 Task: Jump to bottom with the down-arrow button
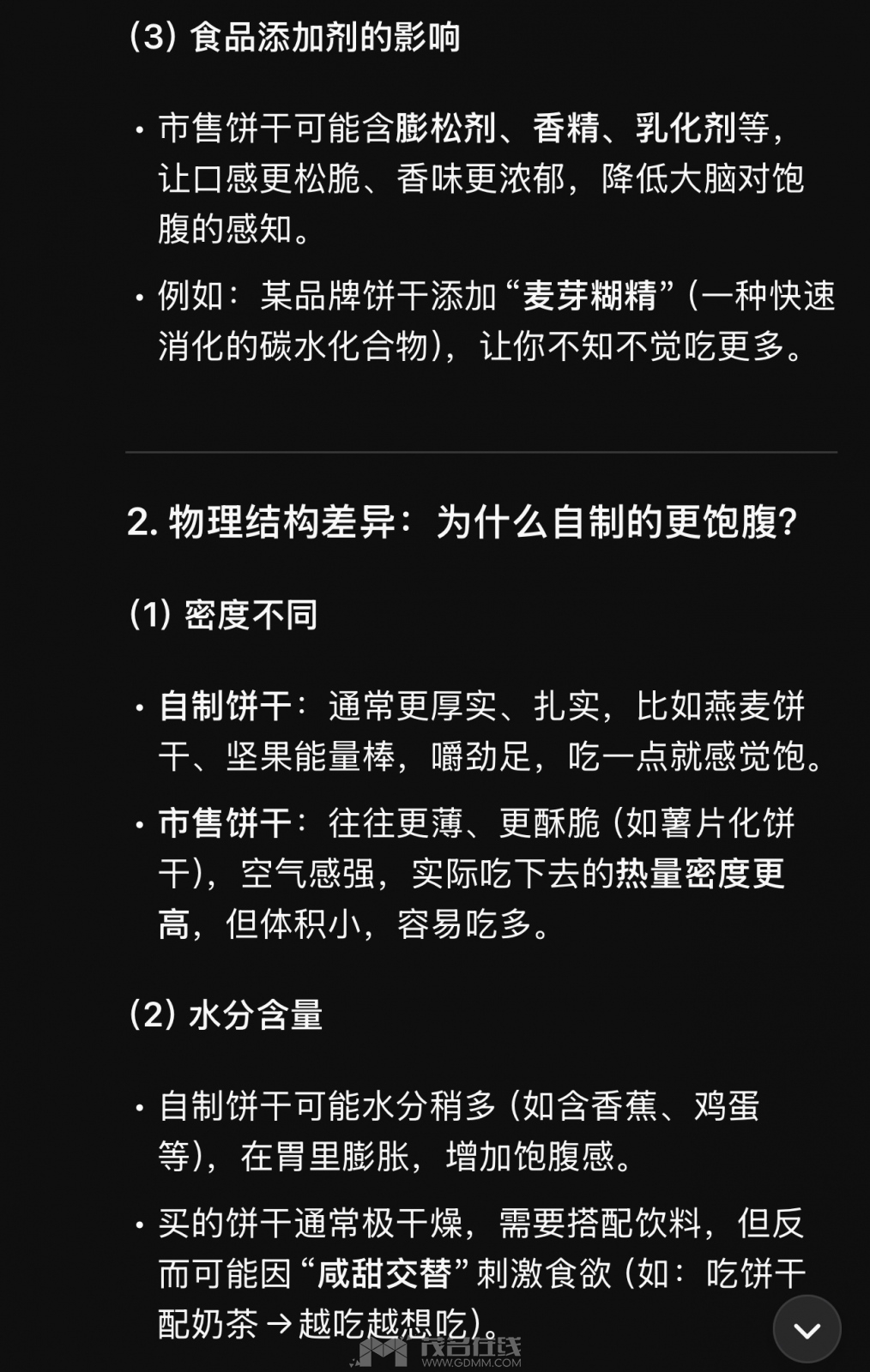(x=807, y=1329)
